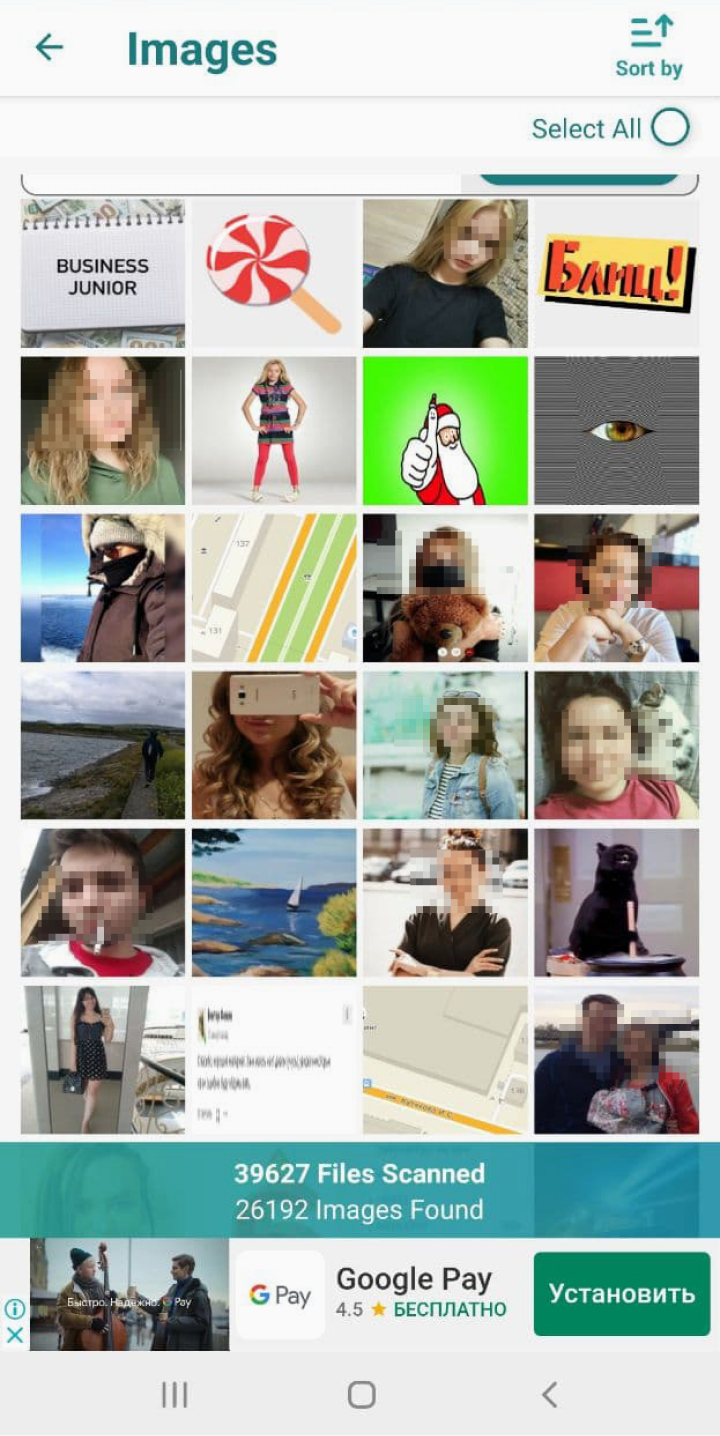Go back using the top arrow
This screenshot has height=1436, width=720.
pyautogui.click(x=49, y=47)
